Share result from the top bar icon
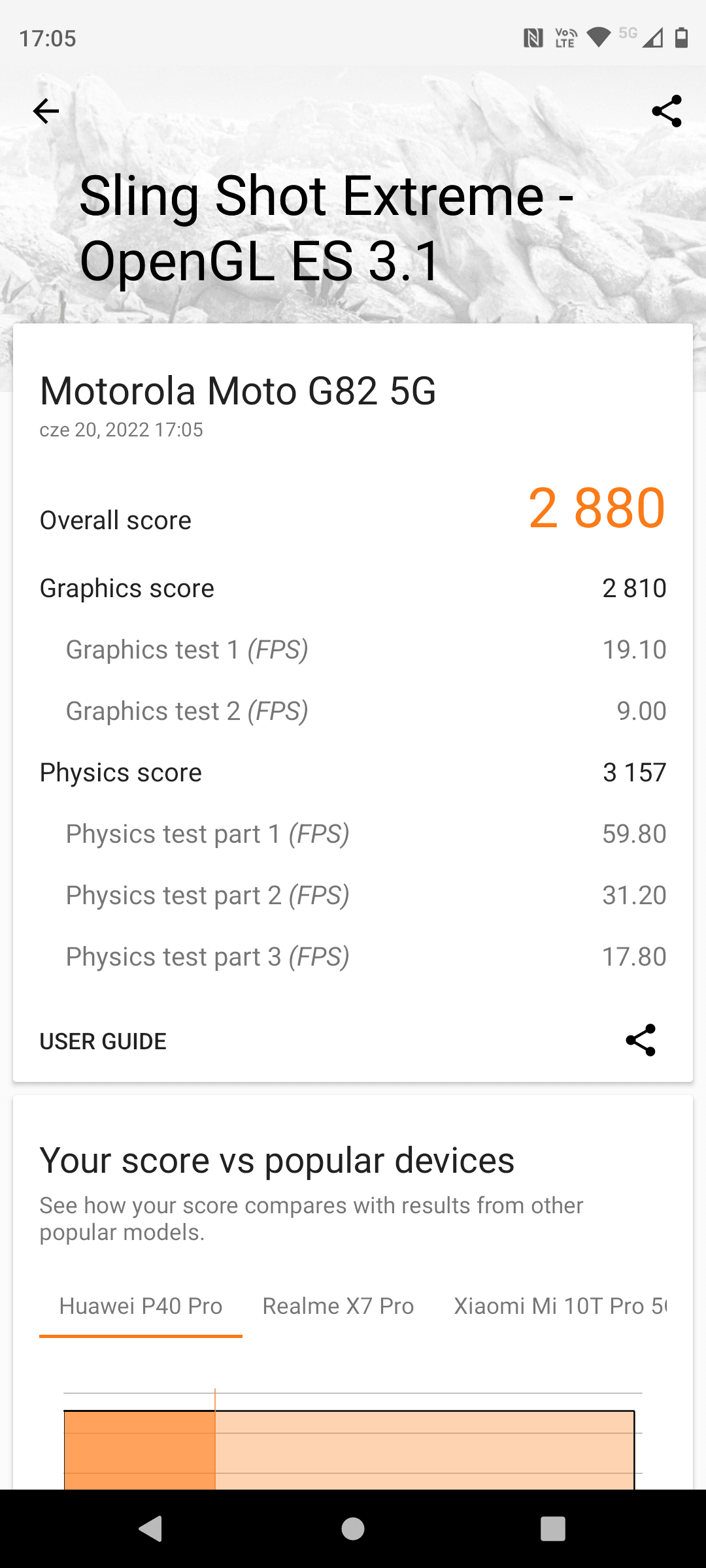The image size is (706, 1568). 666,111
